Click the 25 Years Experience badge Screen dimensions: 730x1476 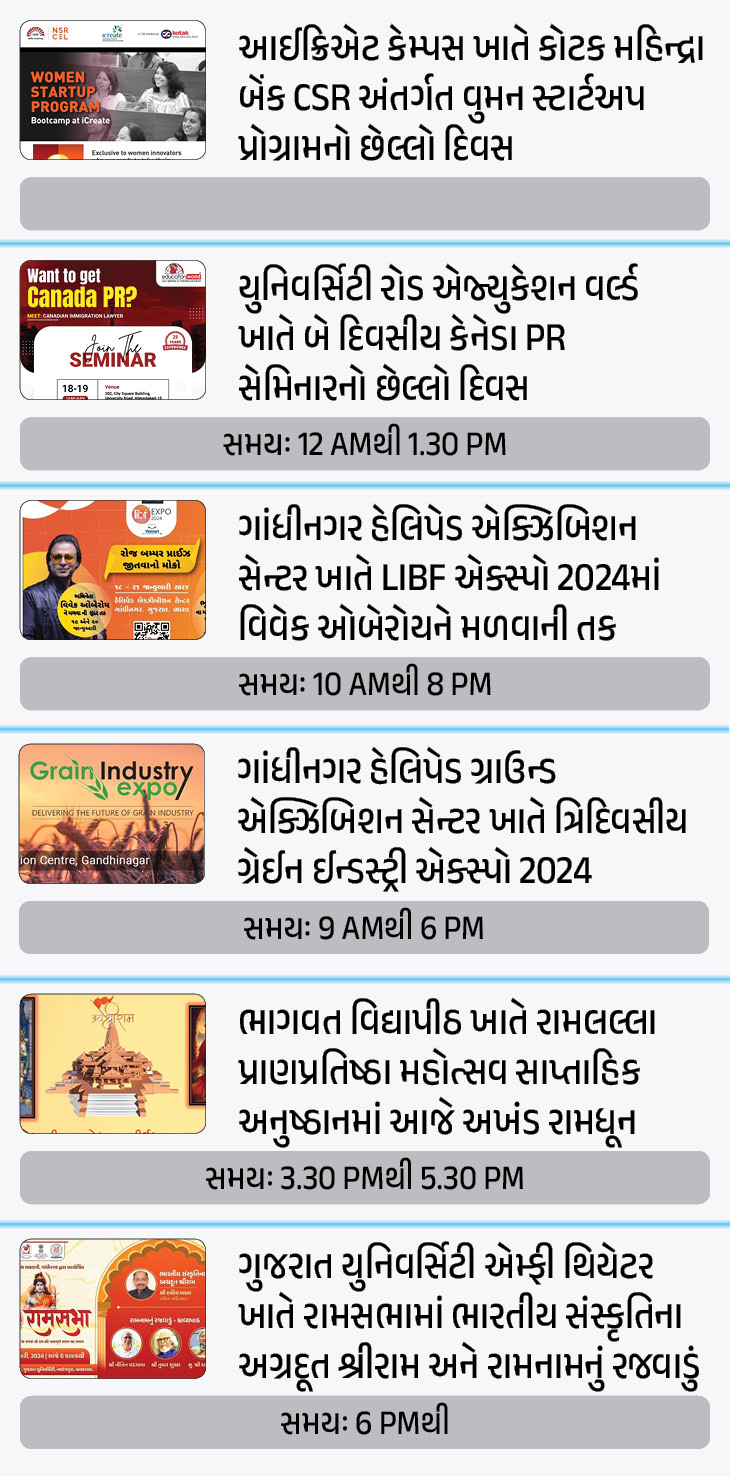174,342
